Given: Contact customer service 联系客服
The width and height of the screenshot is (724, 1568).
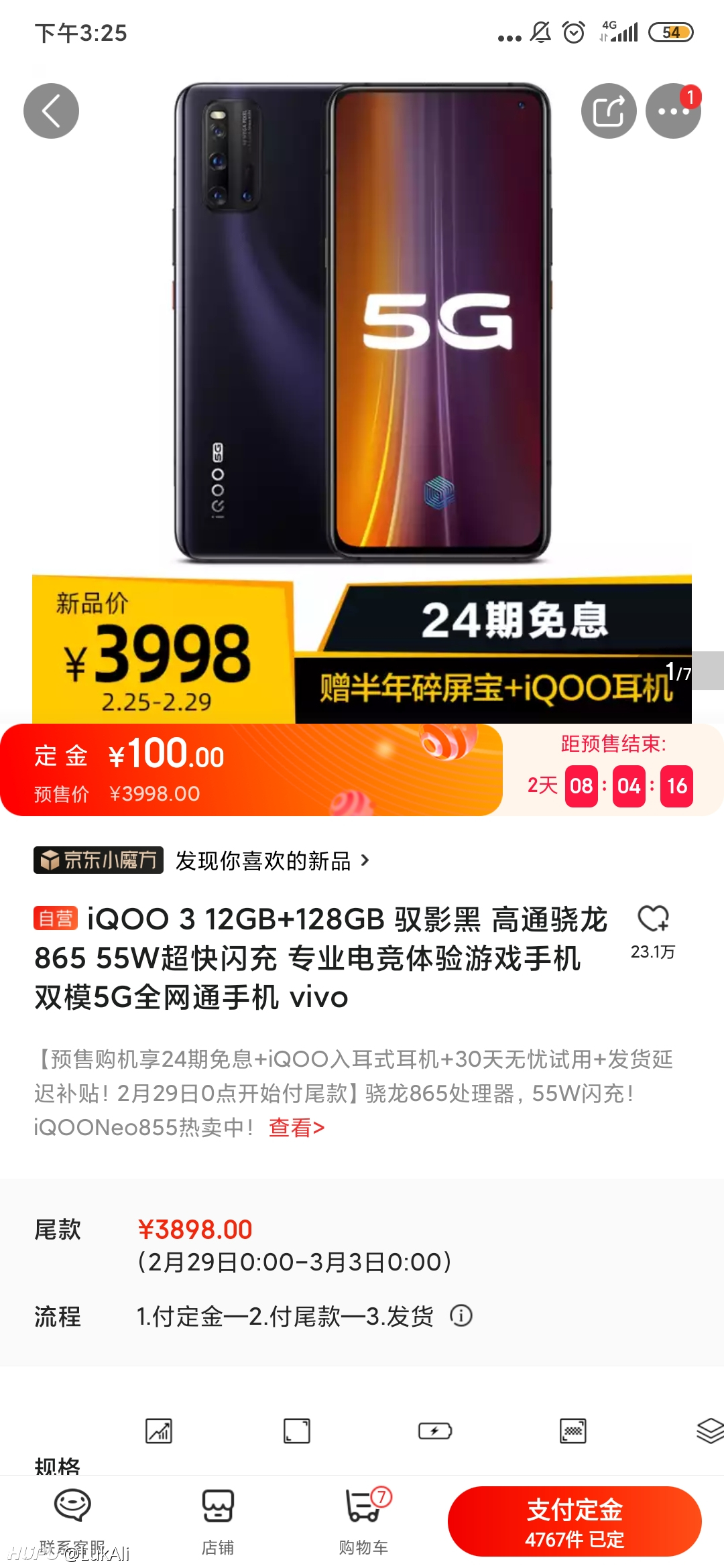Looking at the screenshot, I should click(72, 1521).
